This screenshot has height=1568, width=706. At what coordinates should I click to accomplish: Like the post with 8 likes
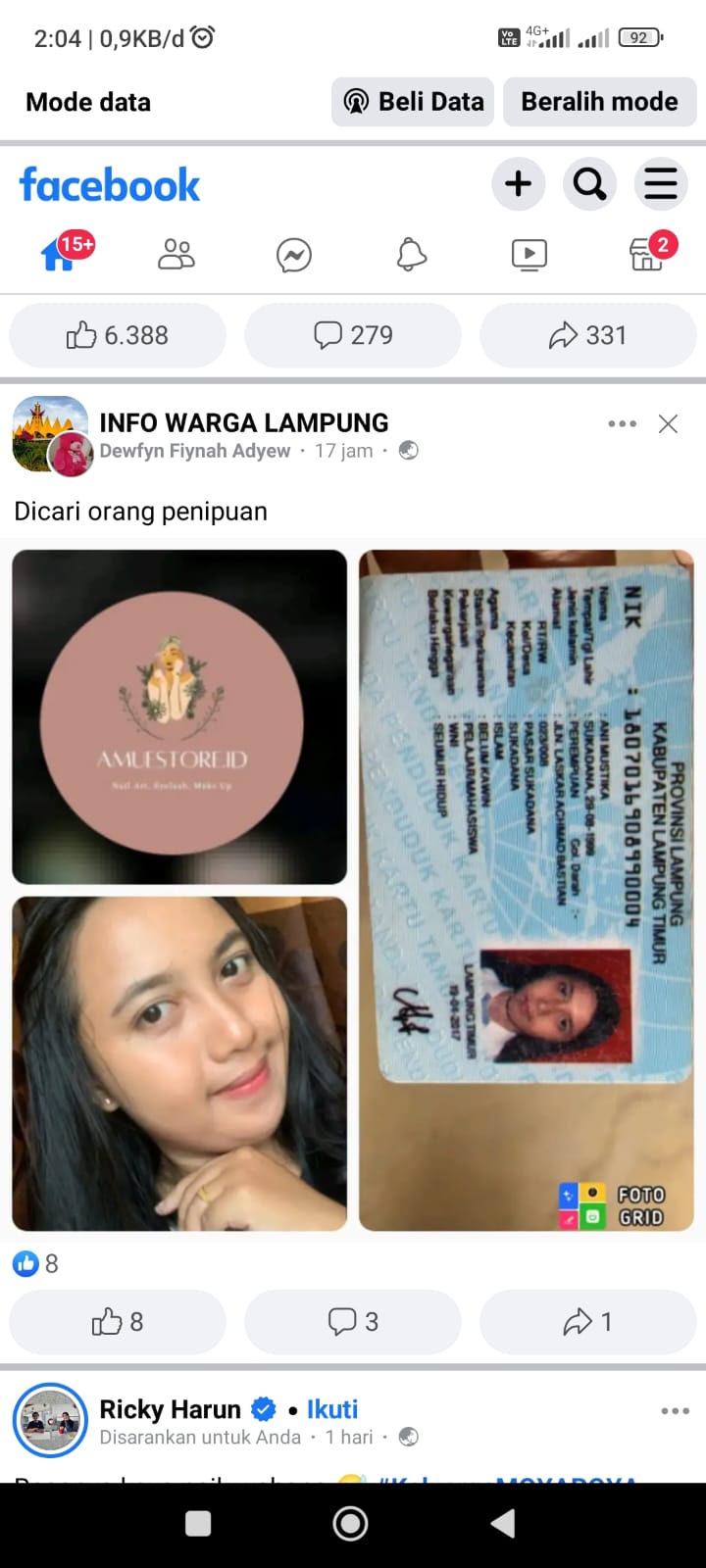tap(118, 1322)
